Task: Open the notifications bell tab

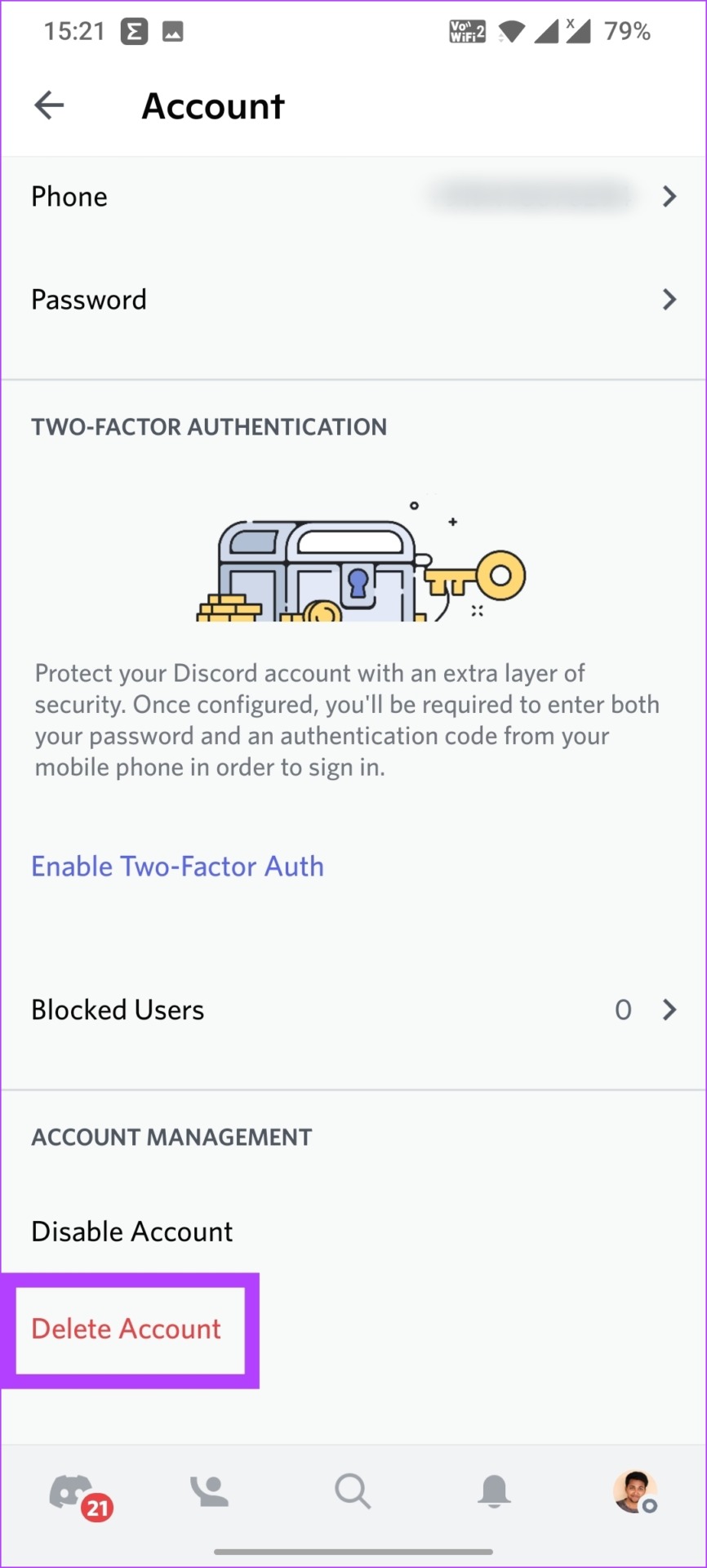Action: (x=494, y=1492)
